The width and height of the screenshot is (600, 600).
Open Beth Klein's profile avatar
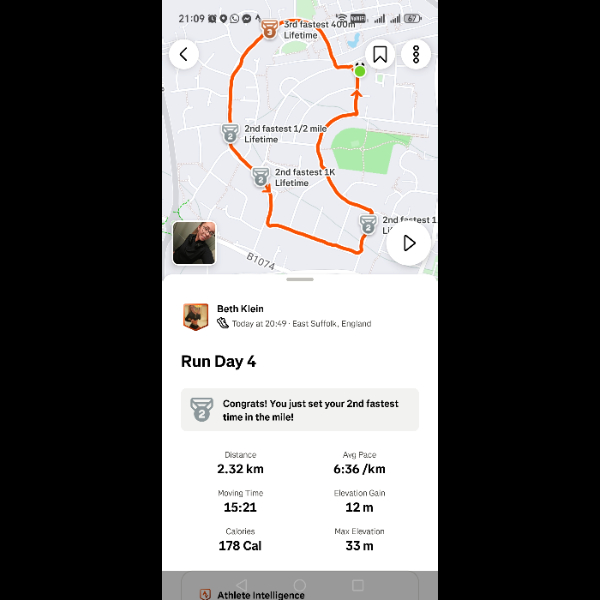pos(195,316)
